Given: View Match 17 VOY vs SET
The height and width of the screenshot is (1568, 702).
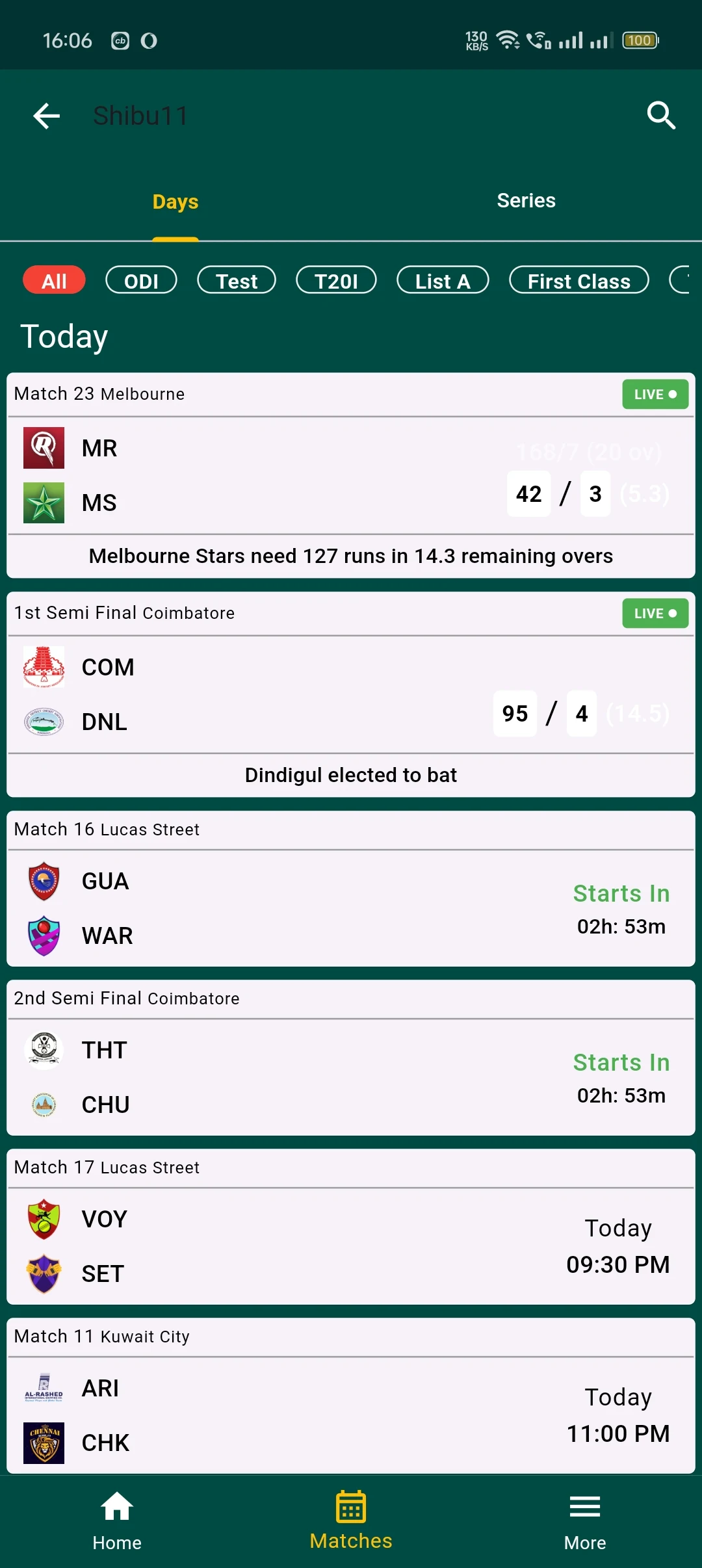Looking at the screenshot, I should [x=351, y=1227].
